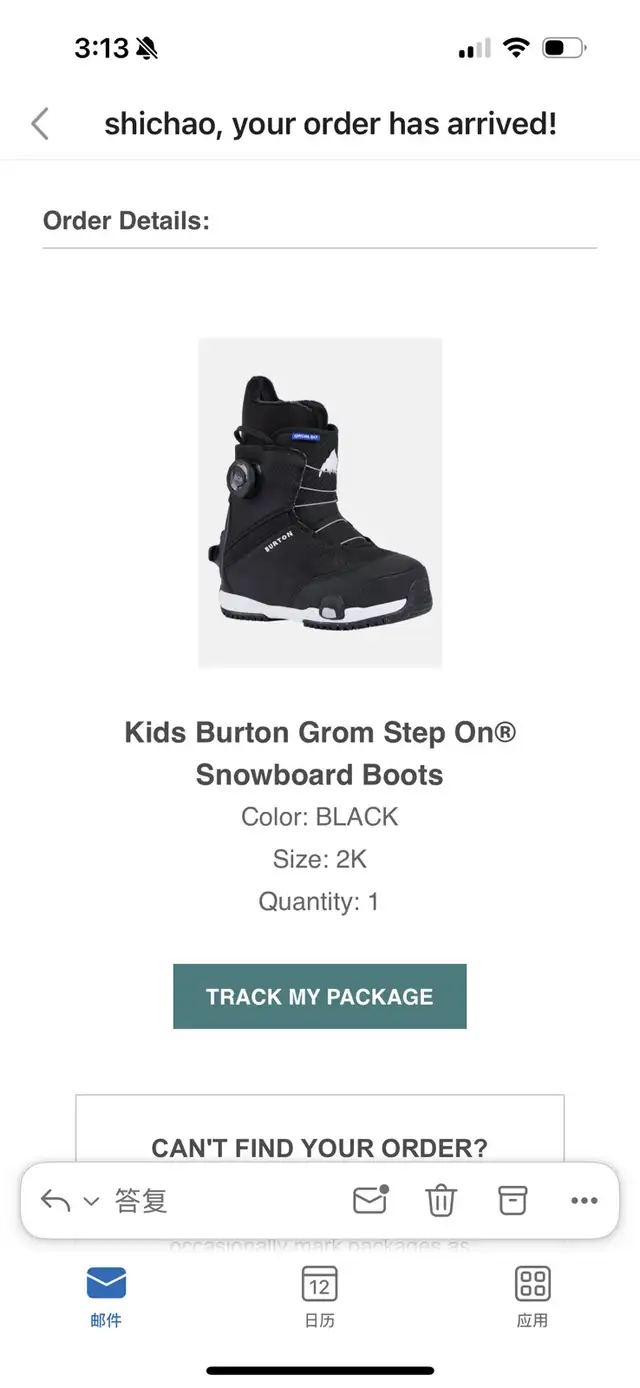Switch to the 邮件 tab
The image size is (640, 1388).
(x=106, y=1296)
